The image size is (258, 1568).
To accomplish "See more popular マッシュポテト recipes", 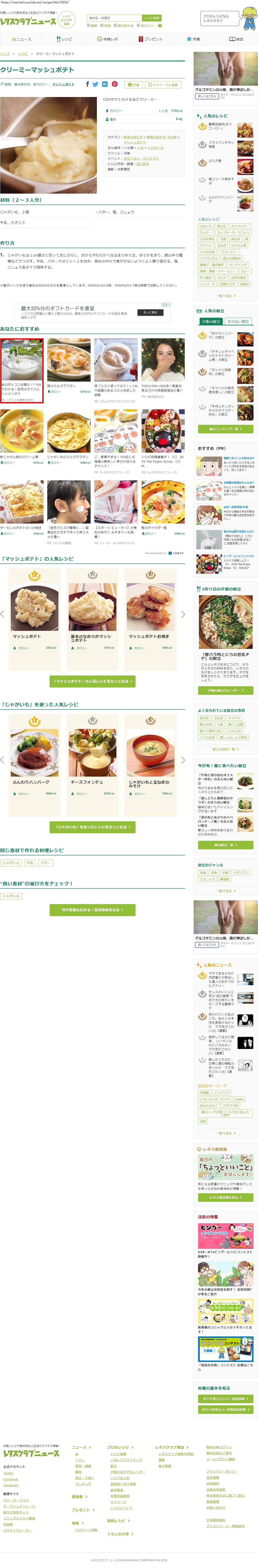I will point(93,681).
